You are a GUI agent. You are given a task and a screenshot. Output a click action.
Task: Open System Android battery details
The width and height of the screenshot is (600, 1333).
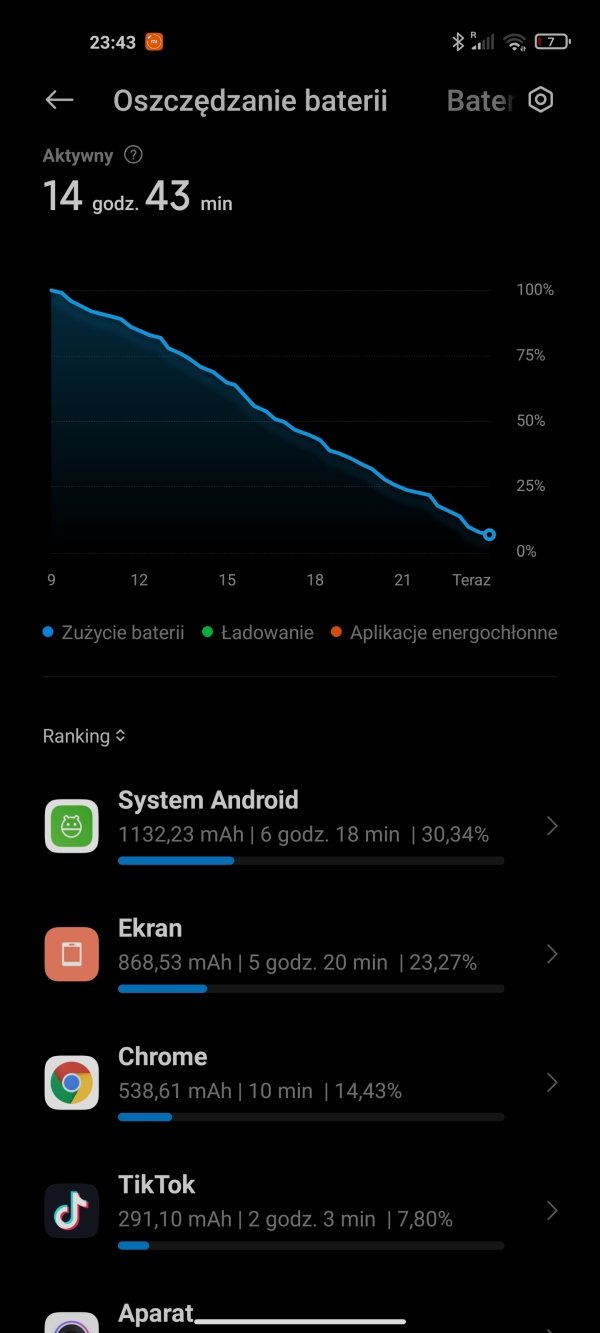pos(300,826)
